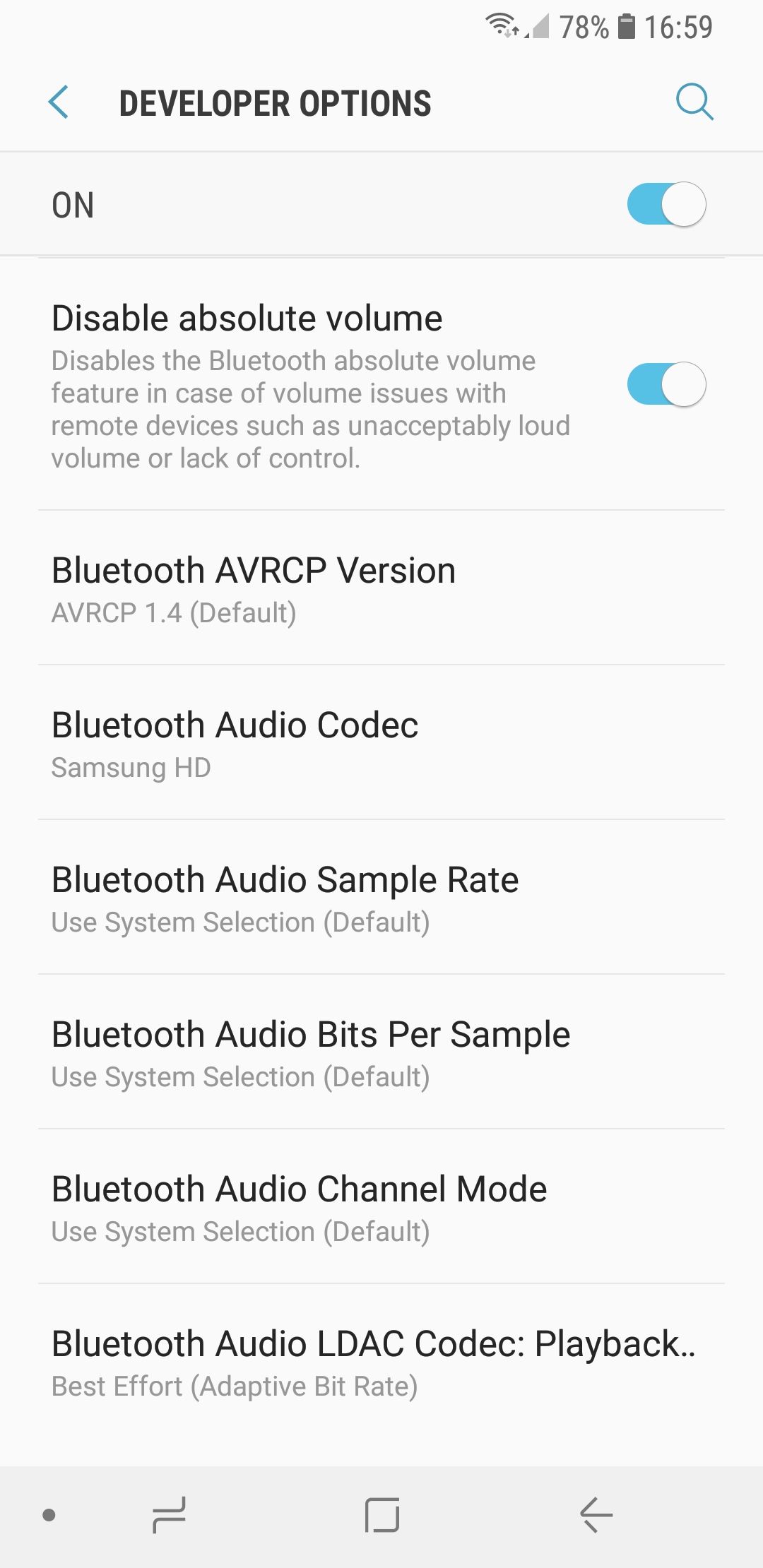
Task: Go back from Developer Options
Action: (59, 103)
